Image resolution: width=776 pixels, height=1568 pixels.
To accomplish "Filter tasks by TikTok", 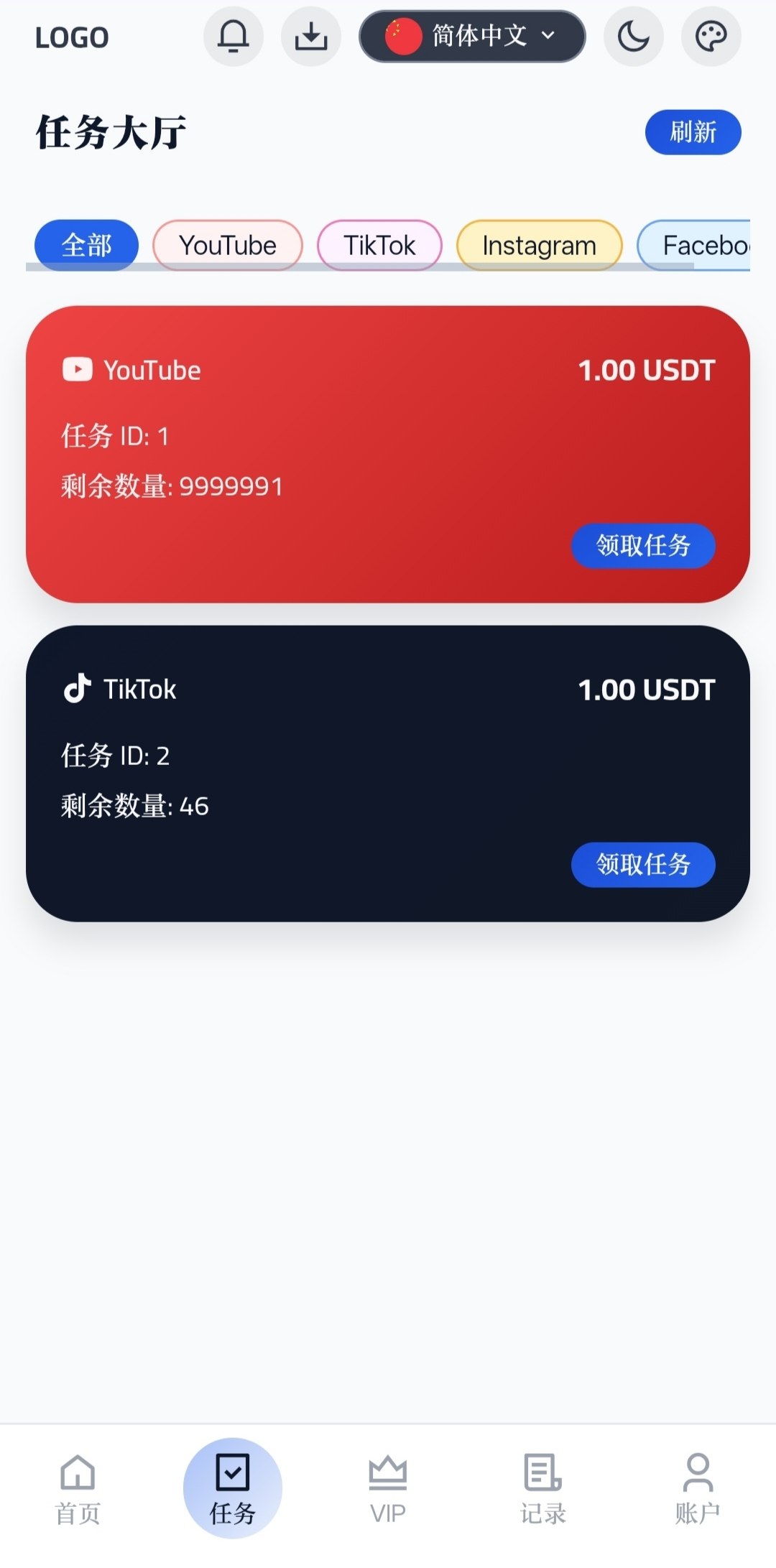I will [379, 245].
